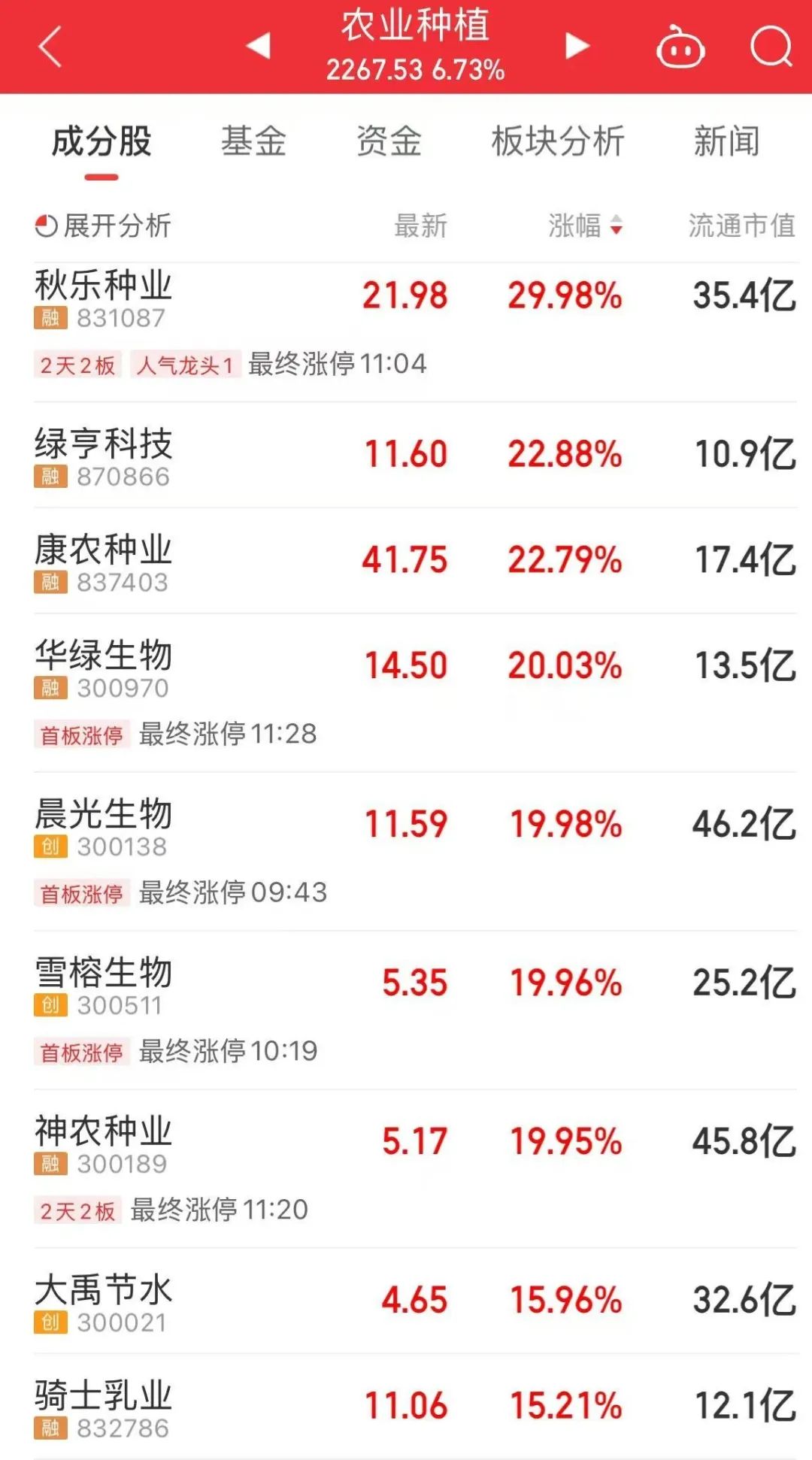Go back using the header arrow
The image size is (812, 1460).
tap(50, 47)
